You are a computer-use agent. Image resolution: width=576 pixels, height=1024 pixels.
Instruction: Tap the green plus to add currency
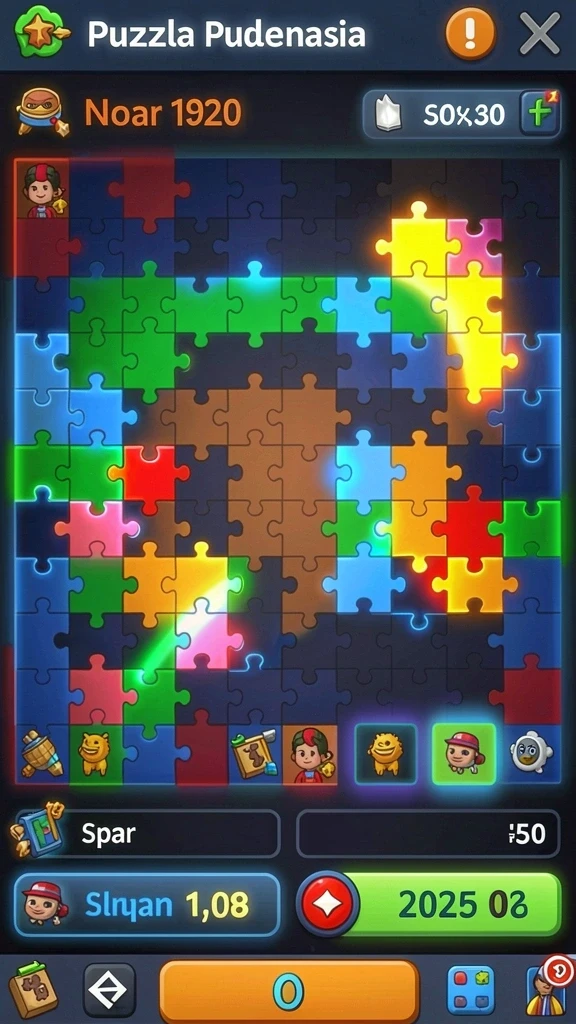click(x=540, y=114)
